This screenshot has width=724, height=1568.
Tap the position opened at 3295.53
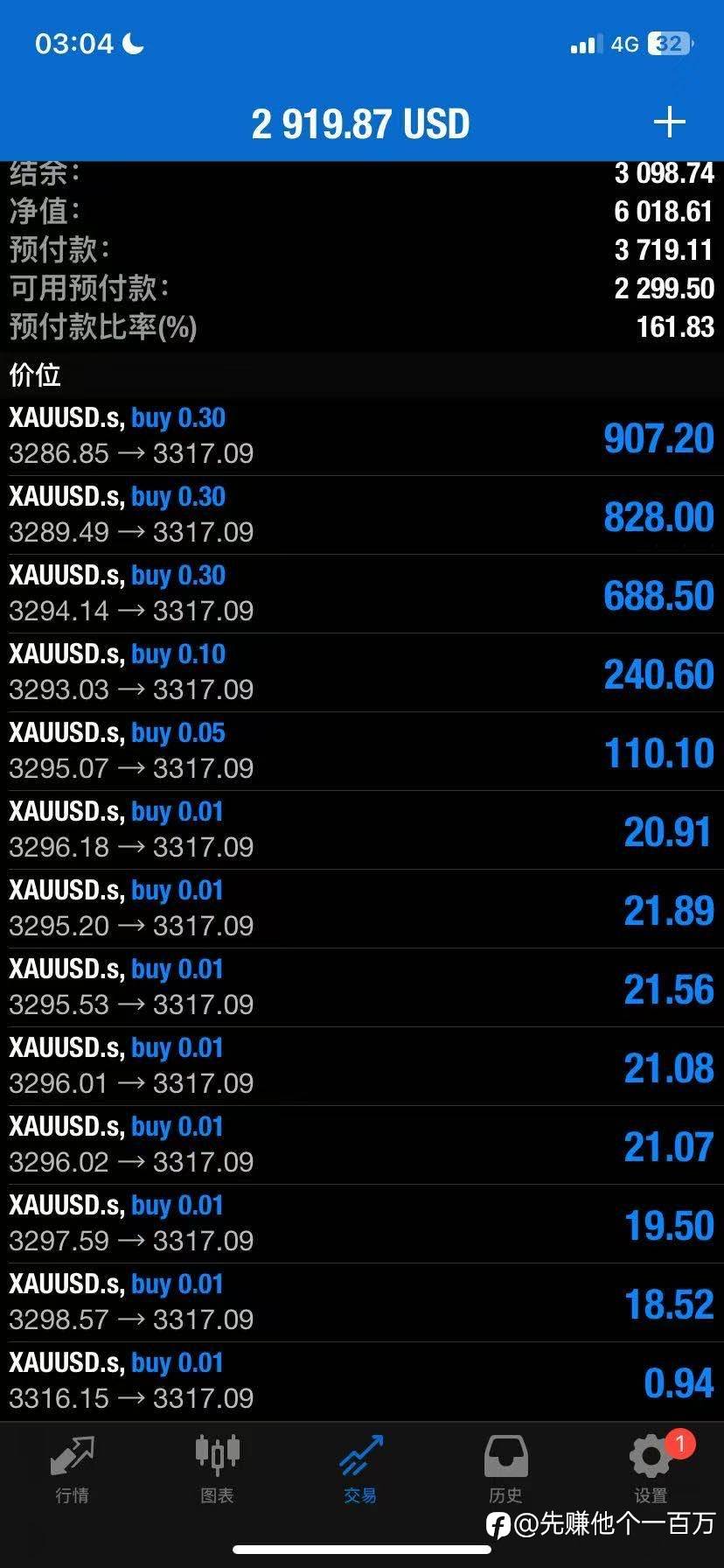point(362,987)
